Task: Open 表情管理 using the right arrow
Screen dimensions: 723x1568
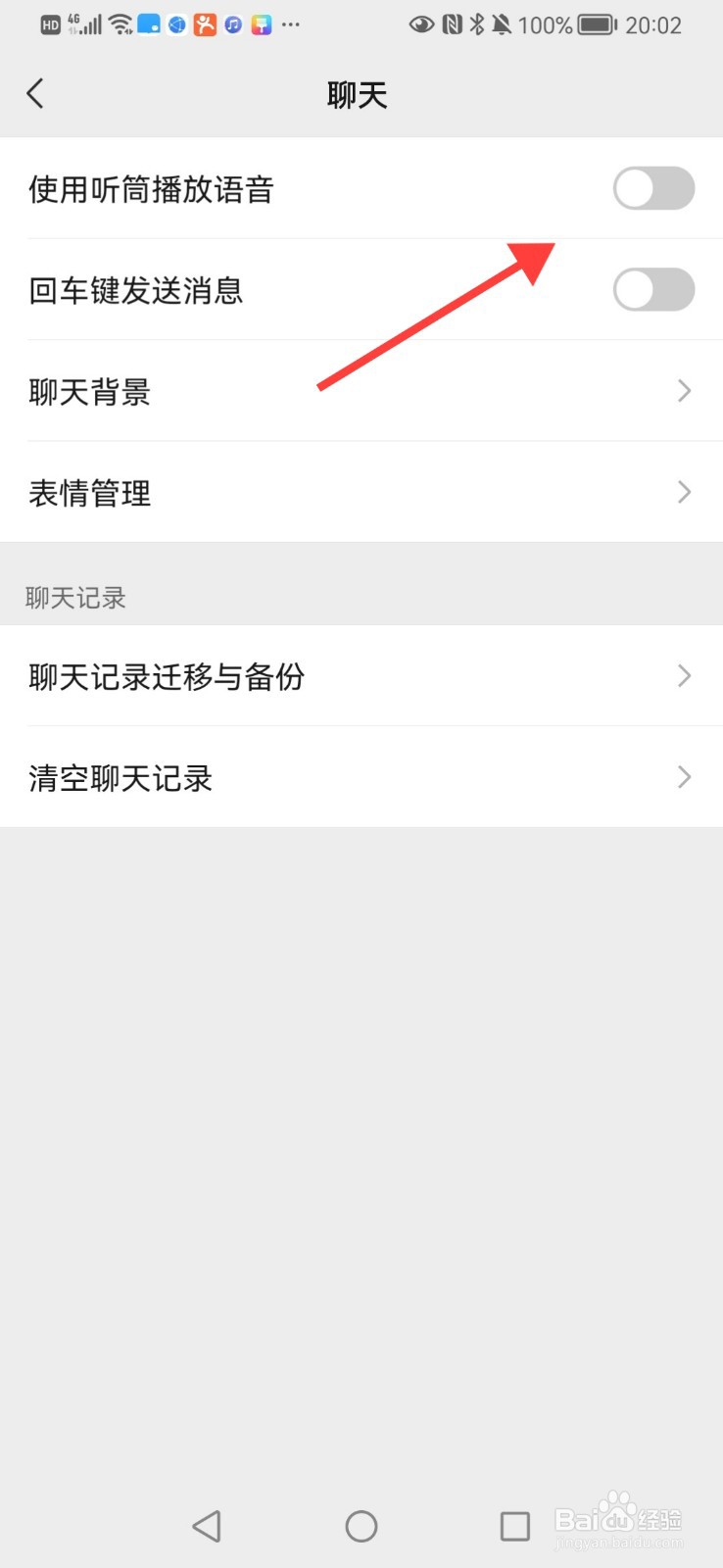Action: [684, 492]
